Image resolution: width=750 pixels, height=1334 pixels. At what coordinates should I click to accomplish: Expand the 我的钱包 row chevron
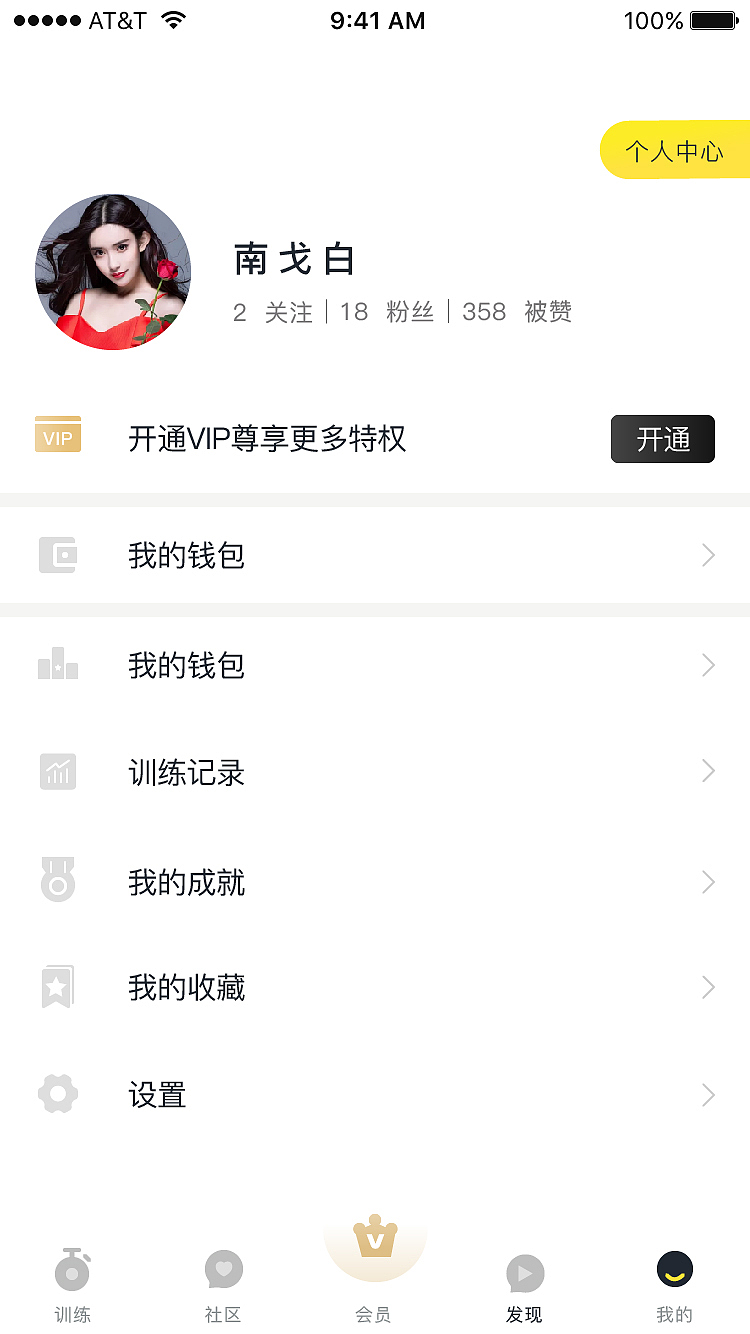coord(708,555)
